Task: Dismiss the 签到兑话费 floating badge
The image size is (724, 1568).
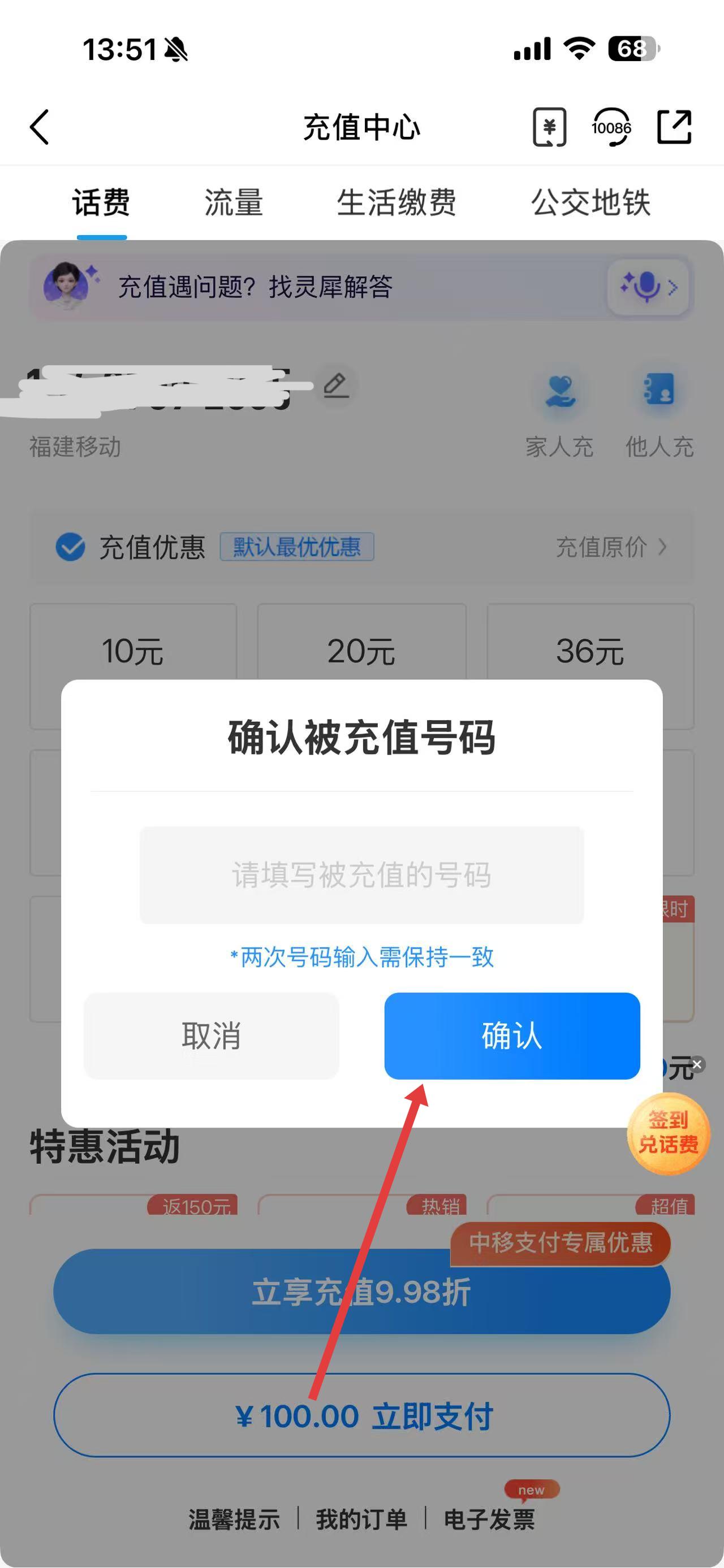Action: click(697, 1063)
